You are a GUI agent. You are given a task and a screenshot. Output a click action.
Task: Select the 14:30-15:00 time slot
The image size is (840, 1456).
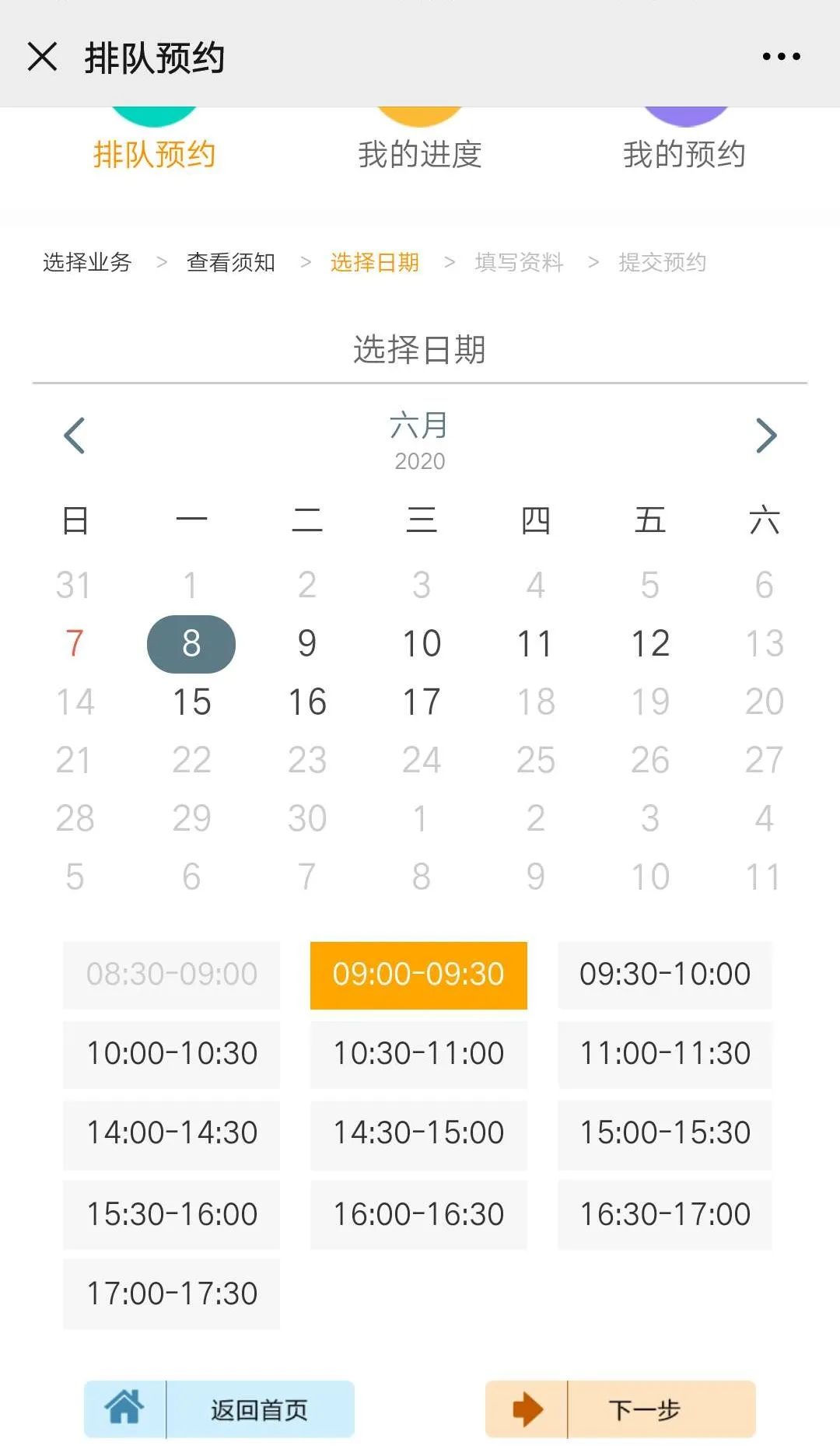point(418,1133)
